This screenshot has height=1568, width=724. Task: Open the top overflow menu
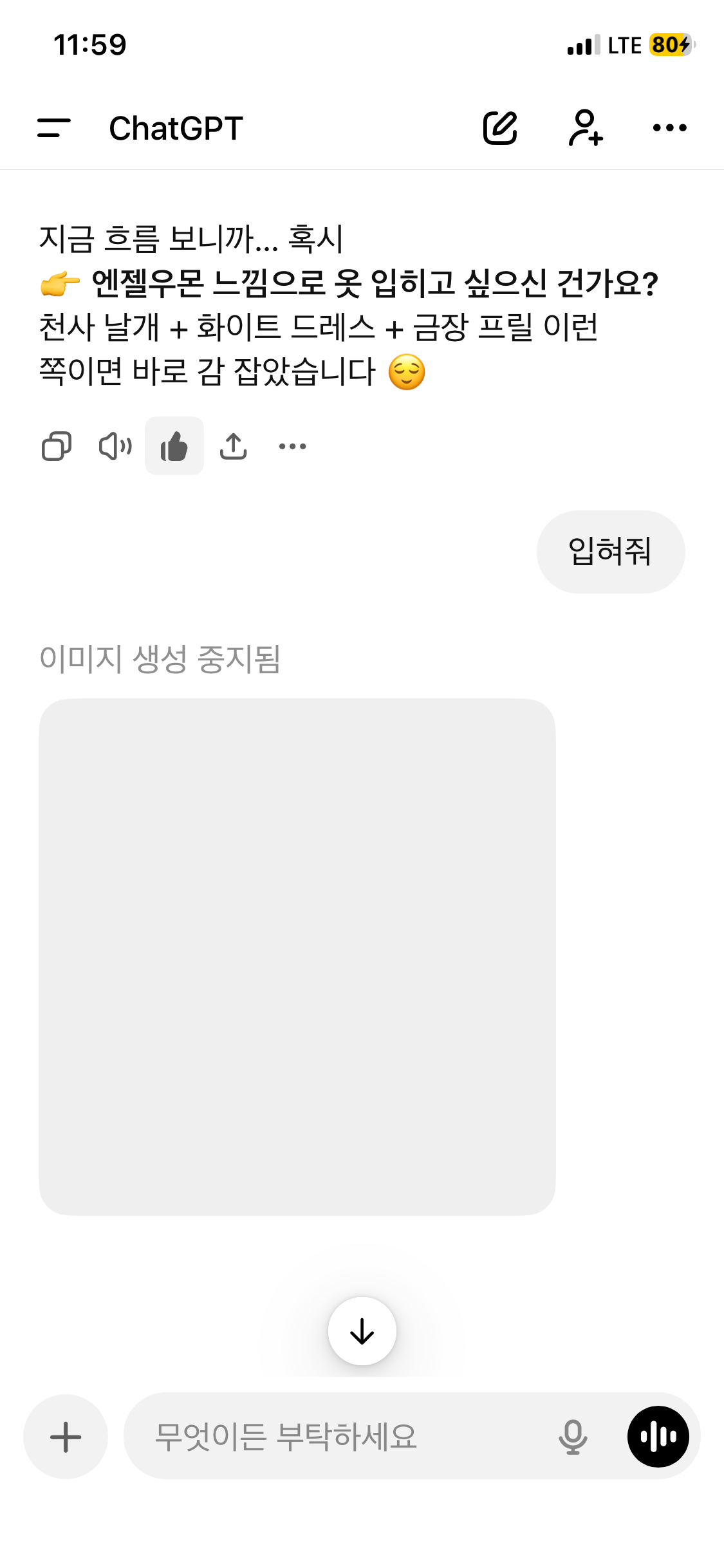pyautogui.click(x=669, y=127)
